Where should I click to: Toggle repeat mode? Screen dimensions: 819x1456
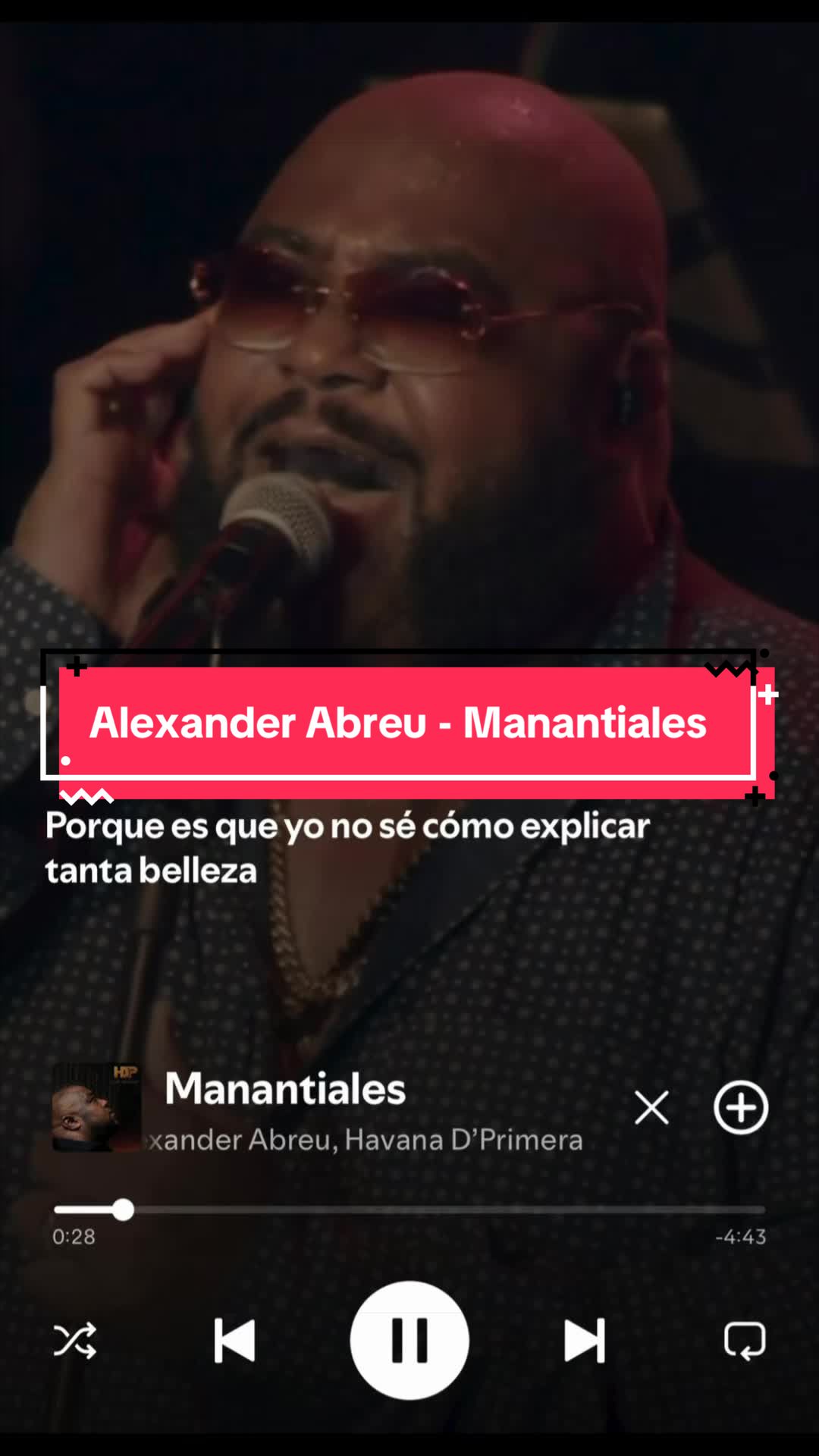tap(745, 1341)
